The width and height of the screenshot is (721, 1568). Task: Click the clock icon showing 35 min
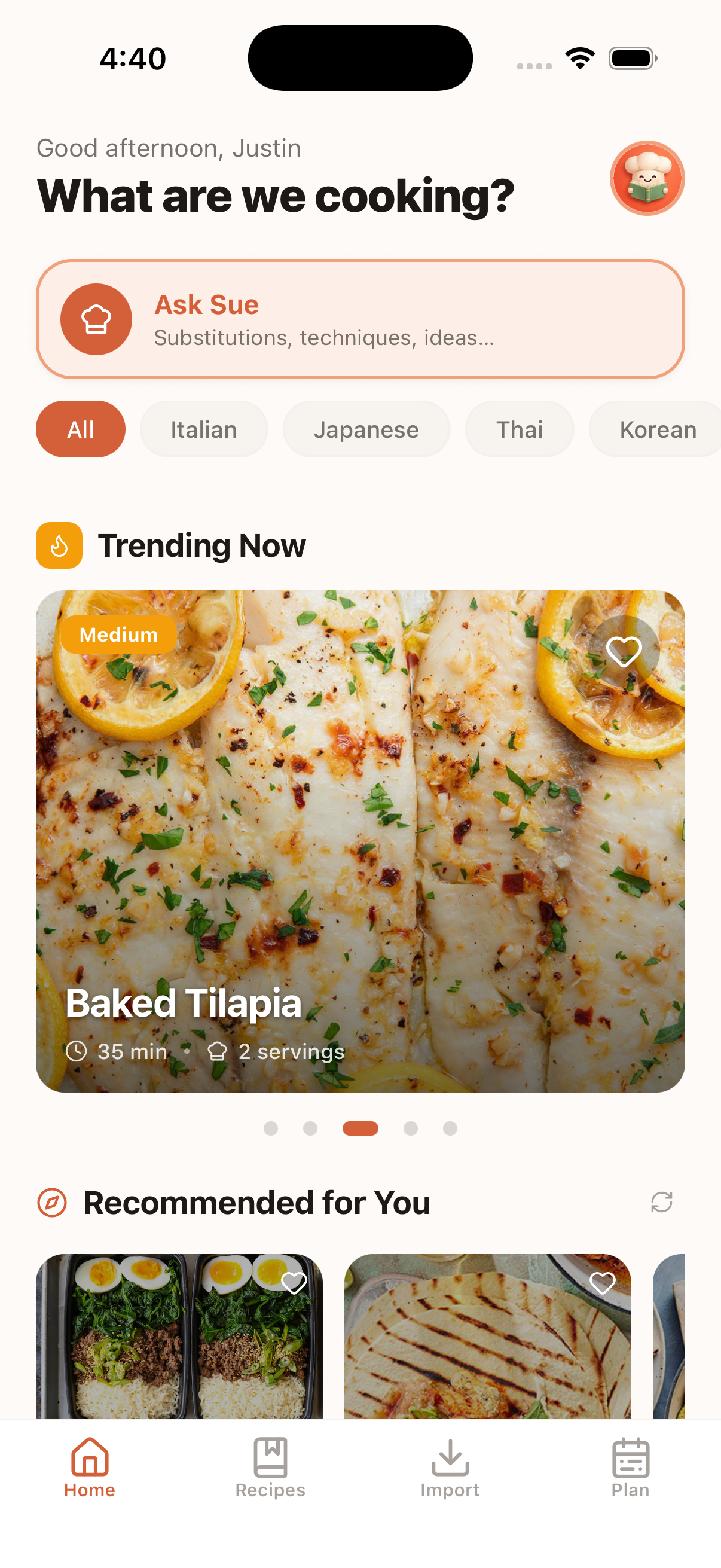(77, 1051)
